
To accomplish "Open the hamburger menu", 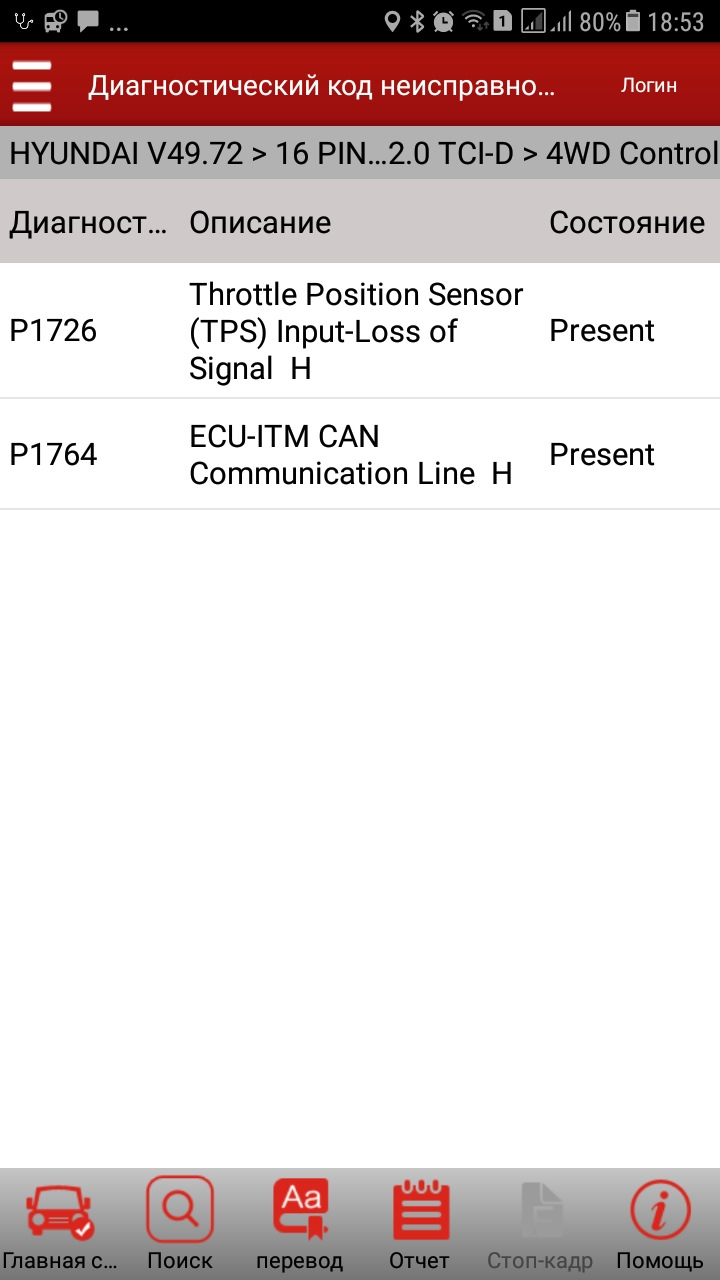I will coord(32,86).
